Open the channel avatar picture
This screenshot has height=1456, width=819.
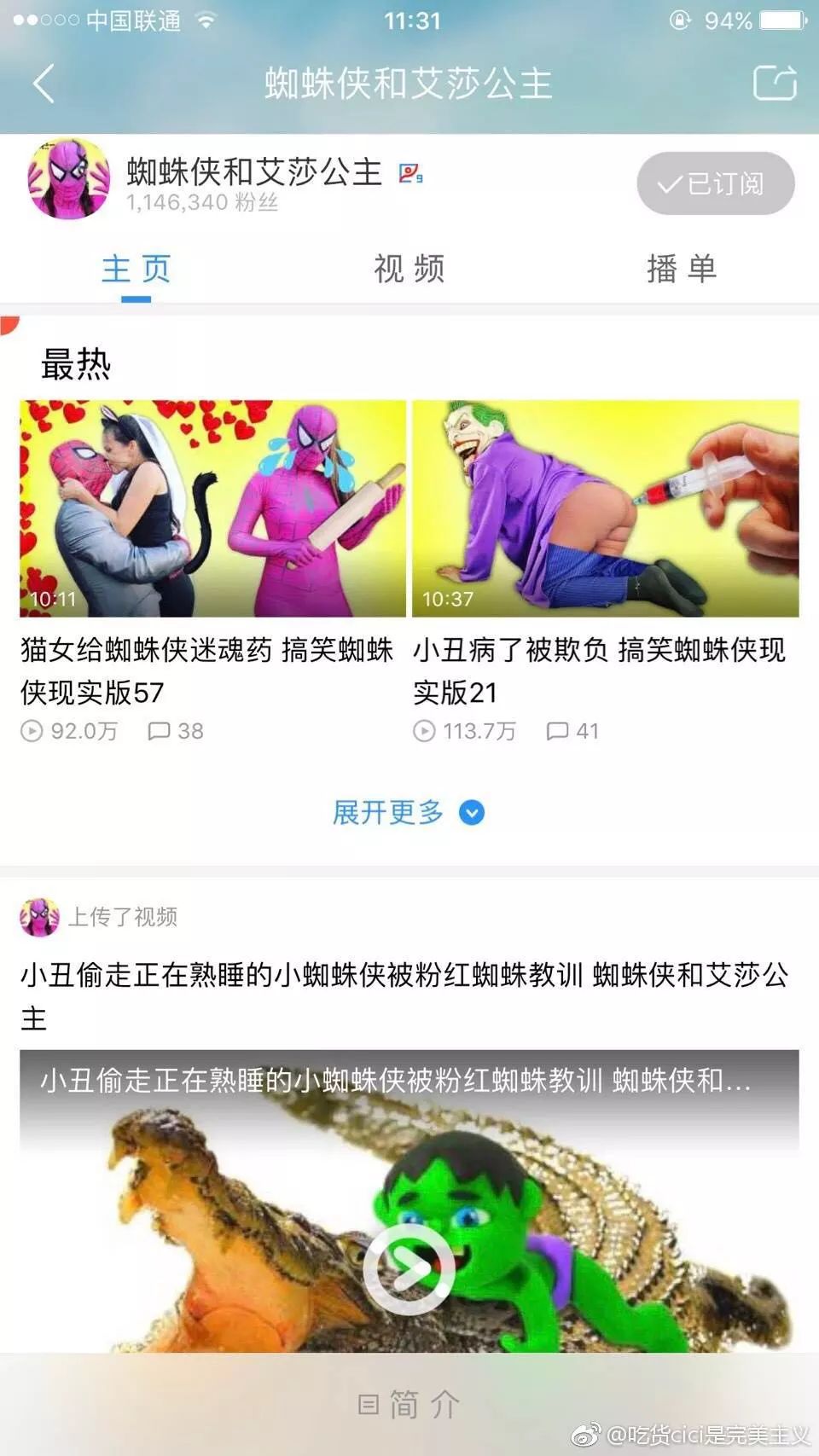tap(69, 180)
